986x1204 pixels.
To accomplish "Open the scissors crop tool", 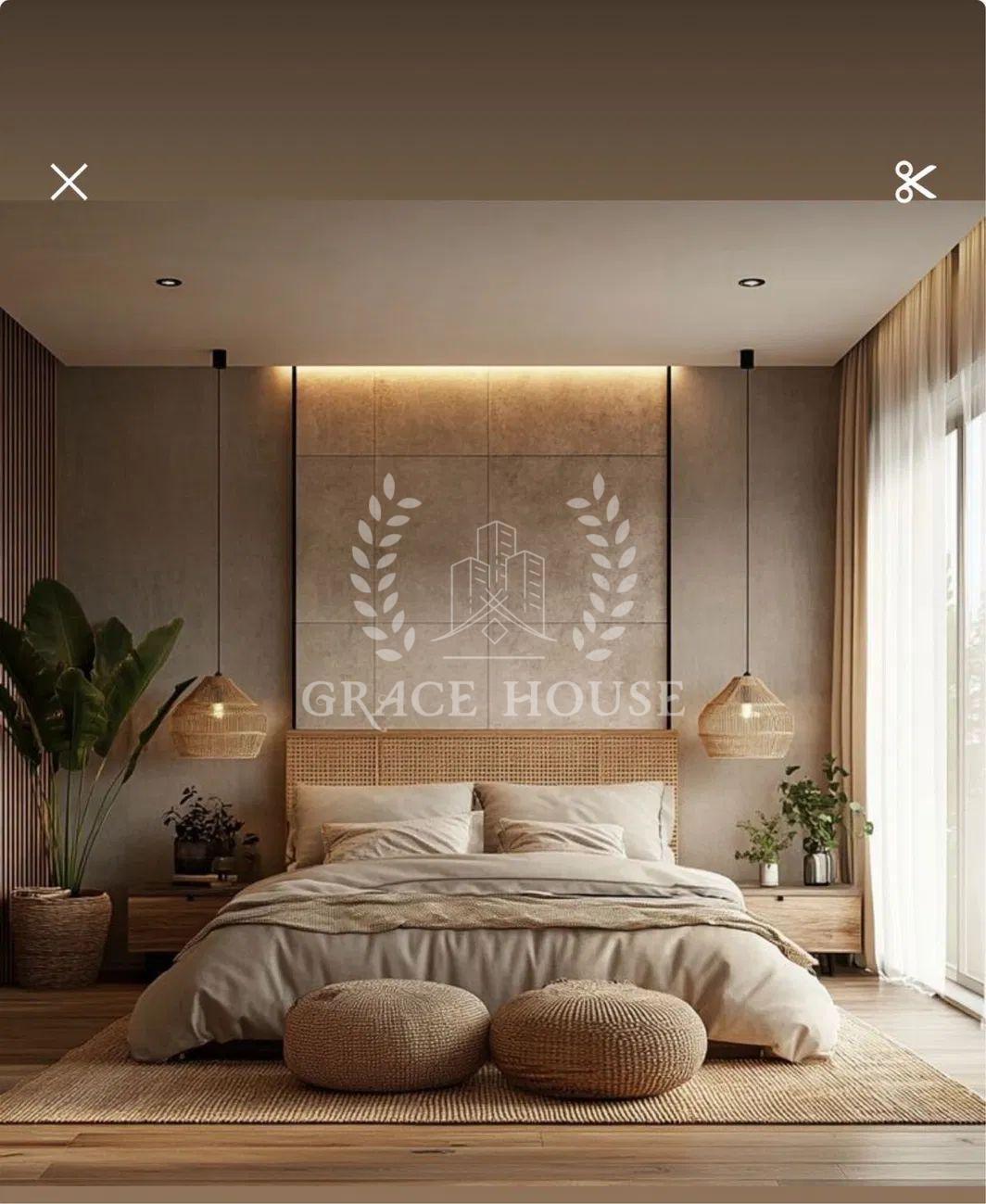I will [x=915, y=182].
